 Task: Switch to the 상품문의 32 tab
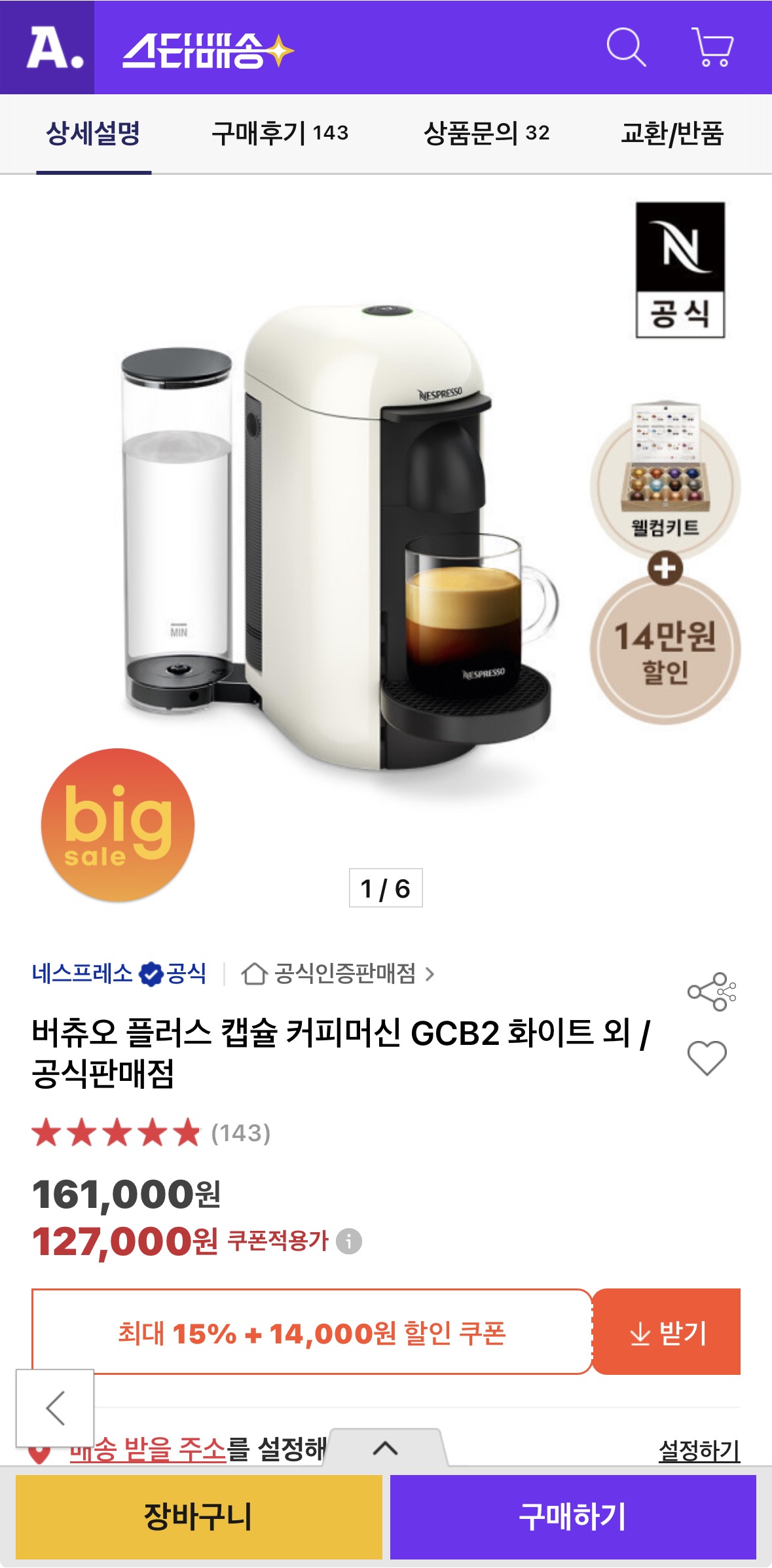pos(486,134)
